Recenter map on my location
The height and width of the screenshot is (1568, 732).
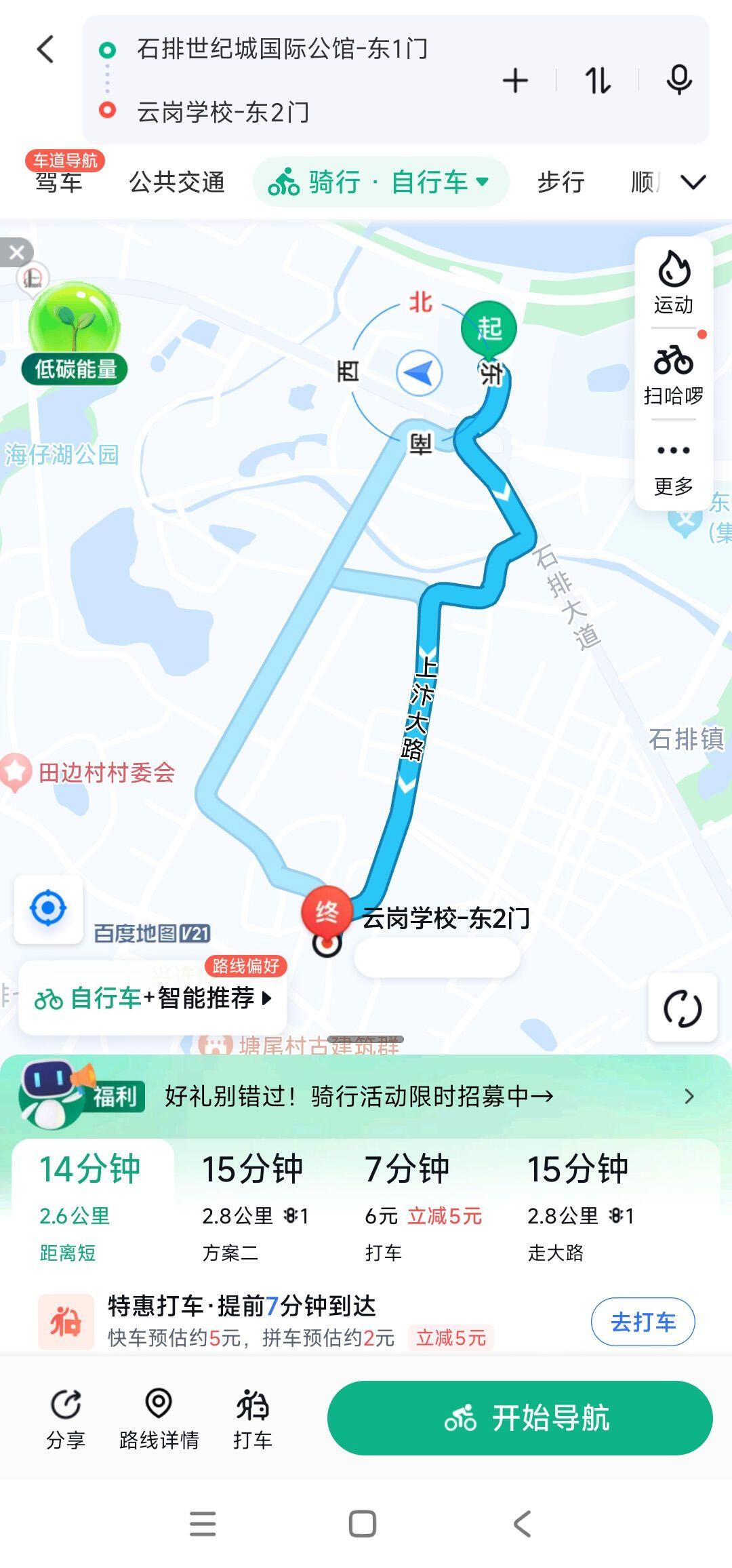tap(49, 909)
